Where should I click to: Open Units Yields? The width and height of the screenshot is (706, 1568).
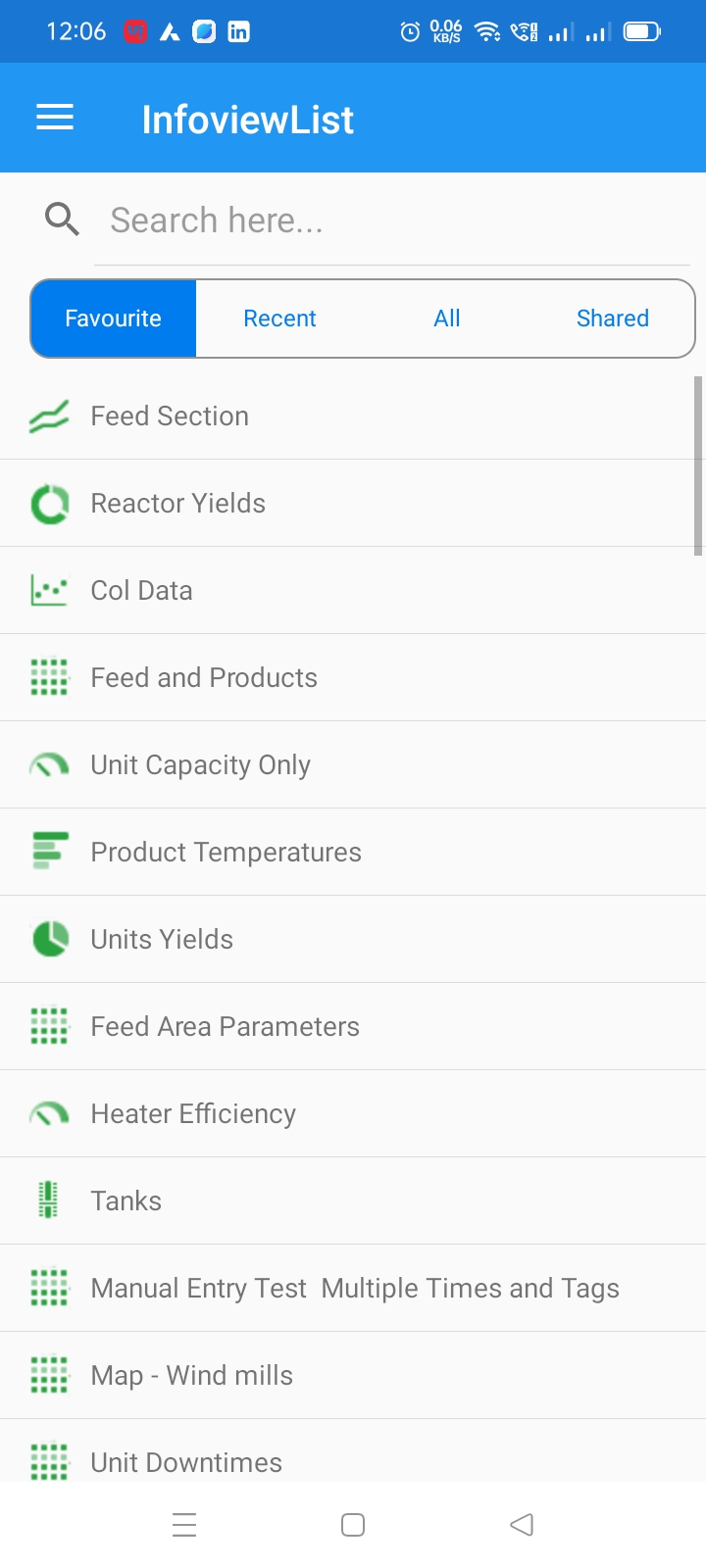click(353, 940)
